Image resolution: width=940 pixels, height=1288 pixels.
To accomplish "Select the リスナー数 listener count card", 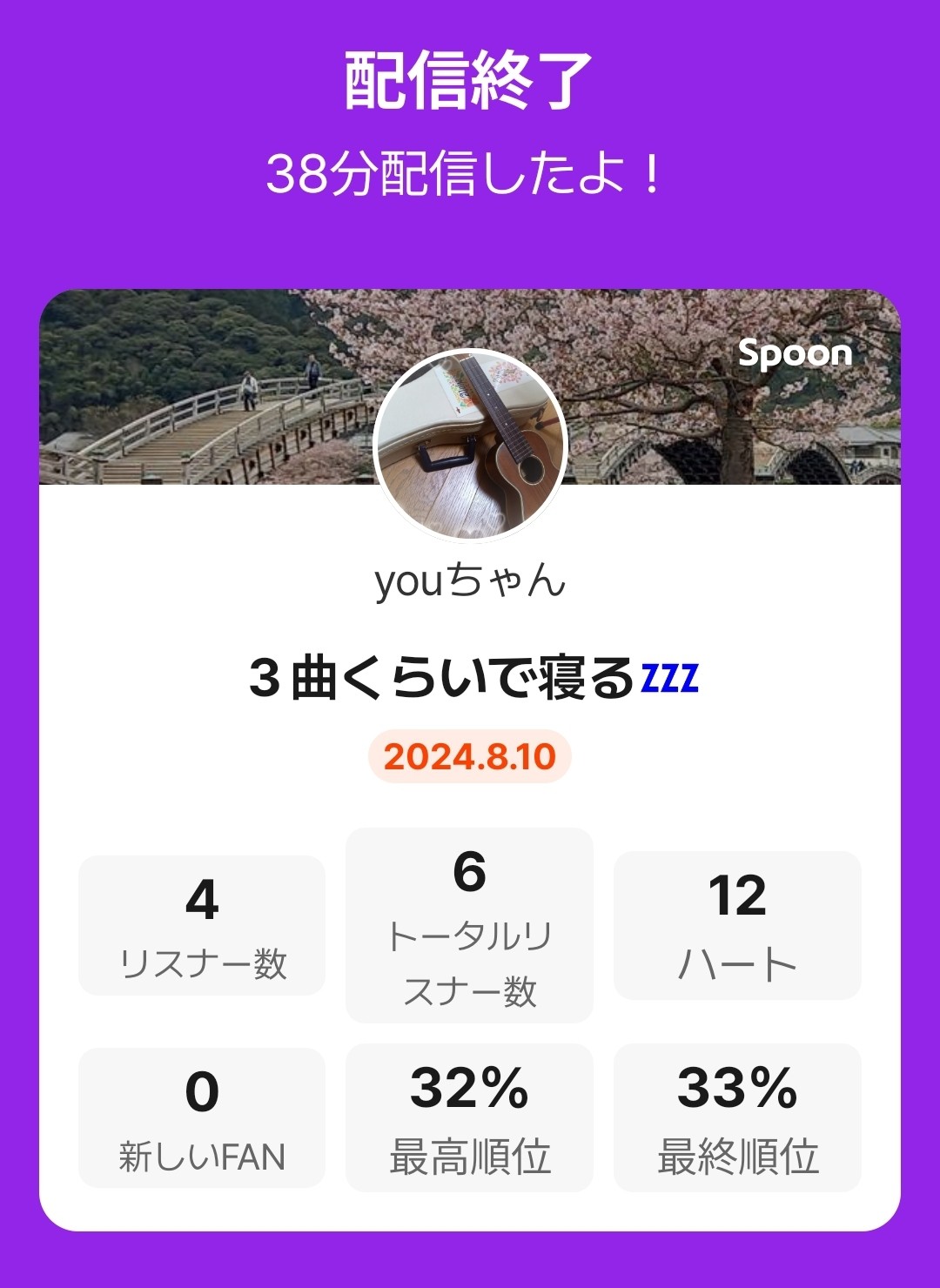I will (202, 922).
